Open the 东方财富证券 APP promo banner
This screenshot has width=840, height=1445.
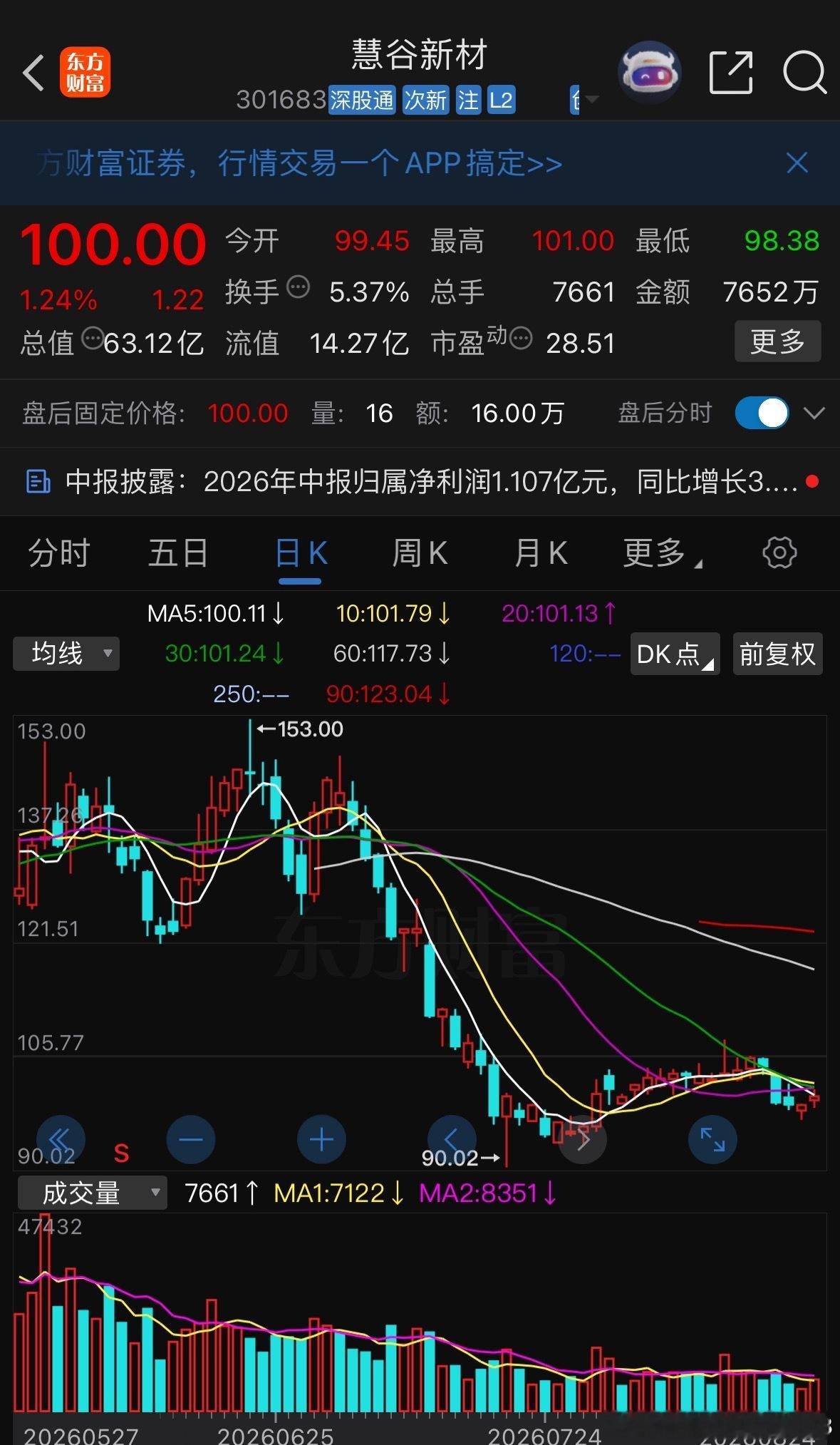pos(299,163)
